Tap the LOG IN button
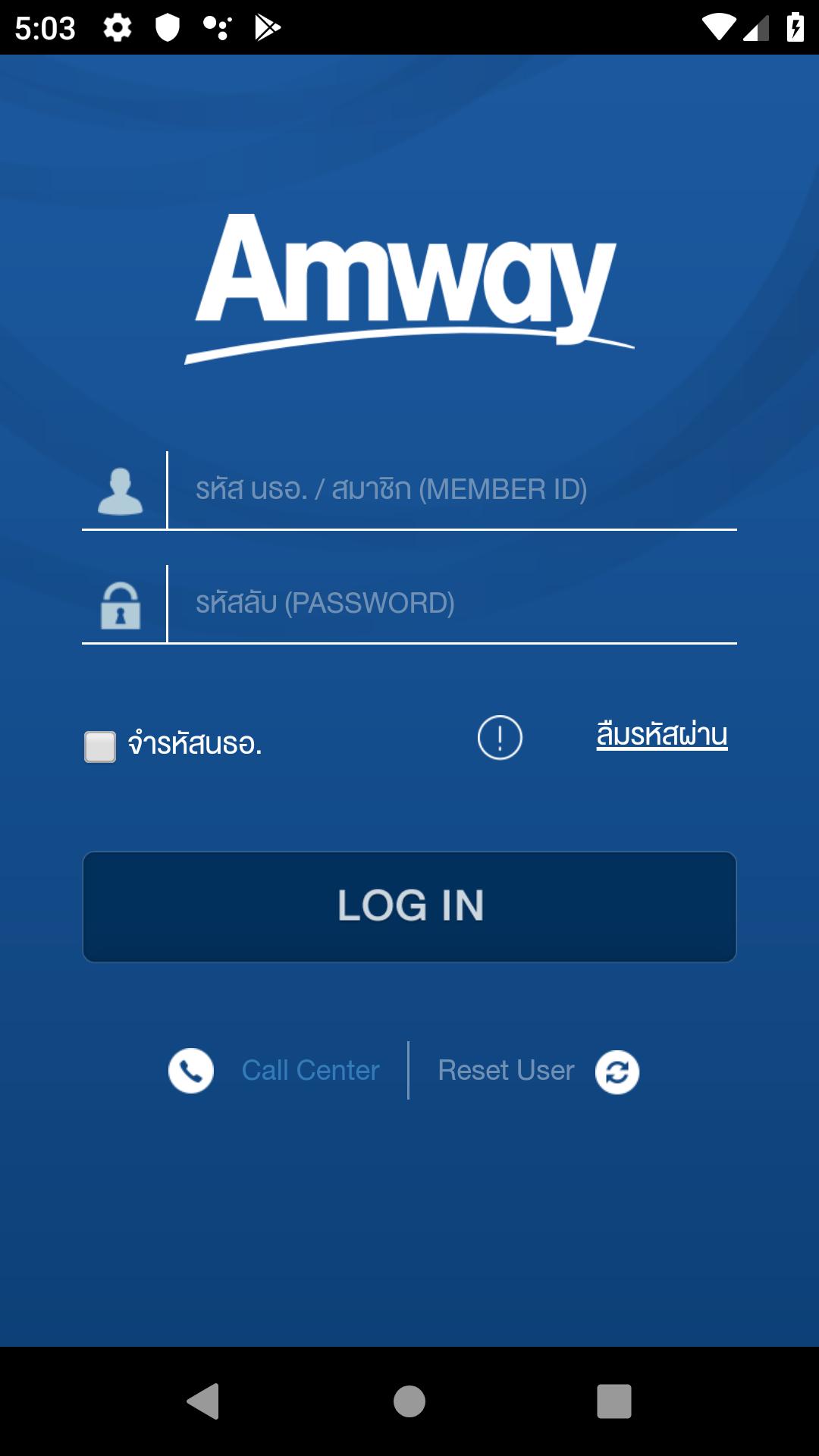 coord(409,906)
